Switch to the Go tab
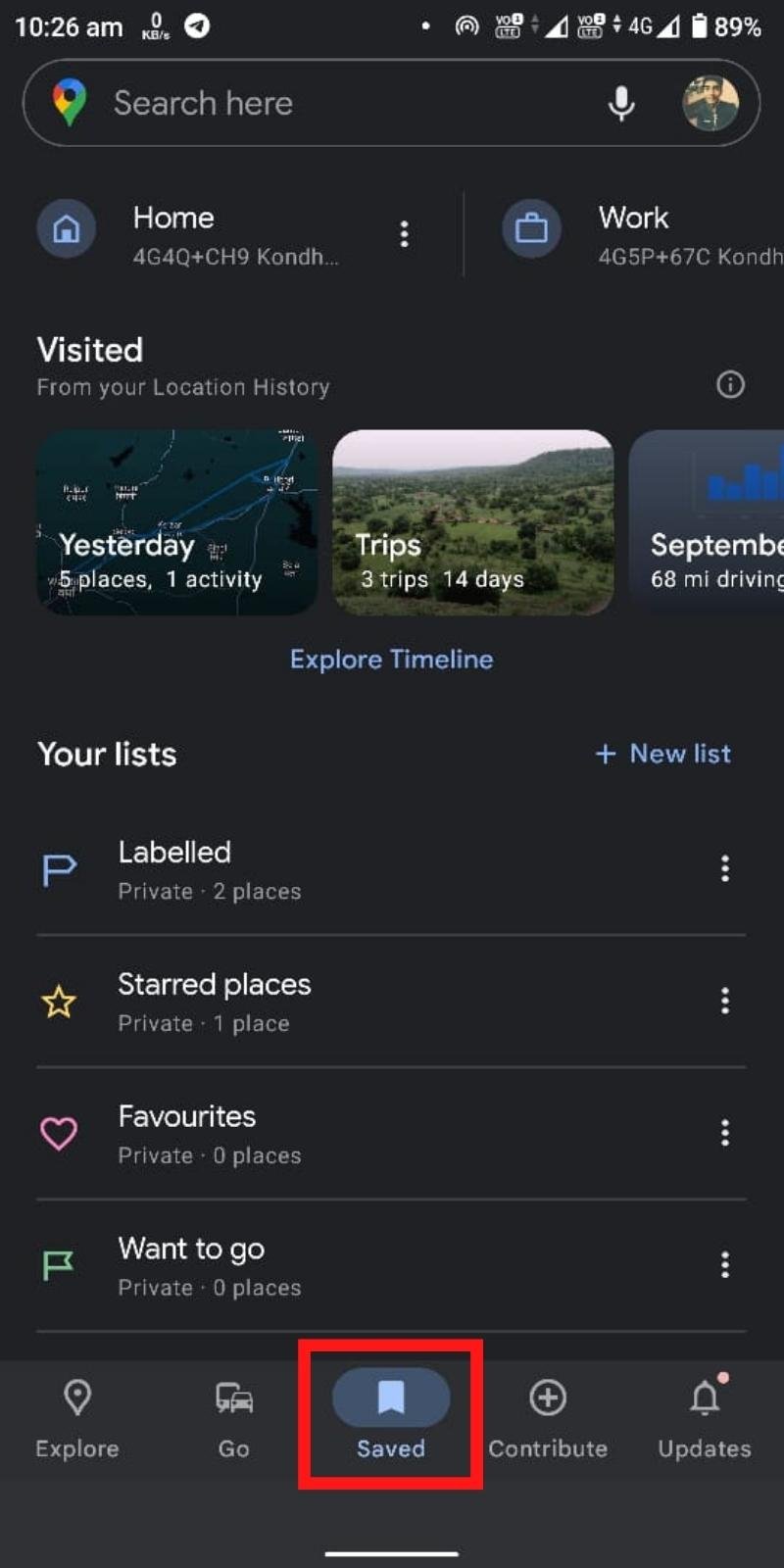 234,1416
